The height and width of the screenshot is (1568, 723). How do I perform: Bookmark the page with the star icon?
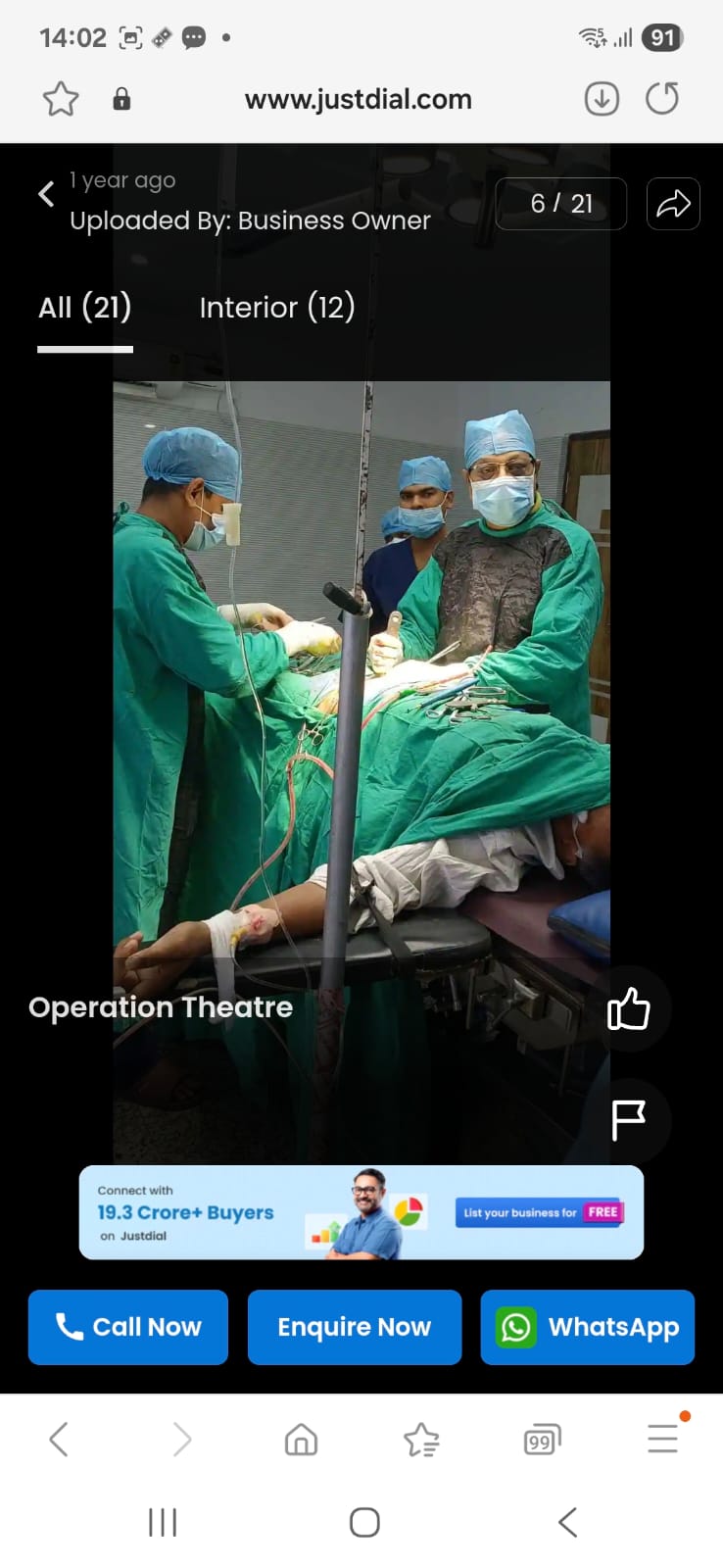pos(61,99)
